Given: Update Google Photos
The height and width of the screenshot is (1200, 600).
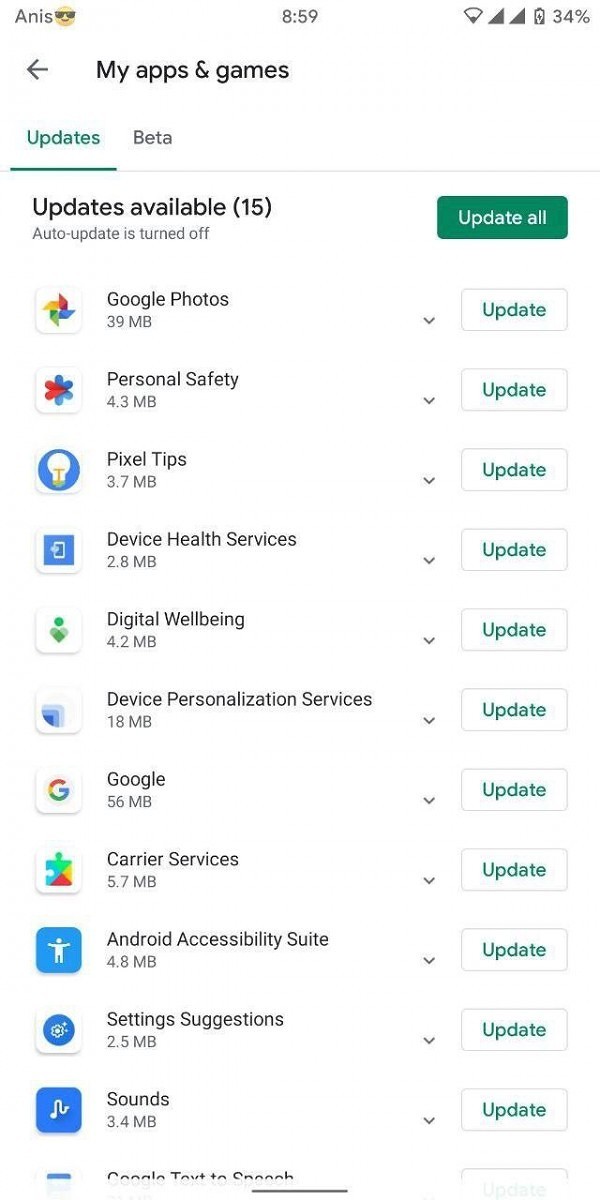Looking at the screenshot, I should point(514,310).
